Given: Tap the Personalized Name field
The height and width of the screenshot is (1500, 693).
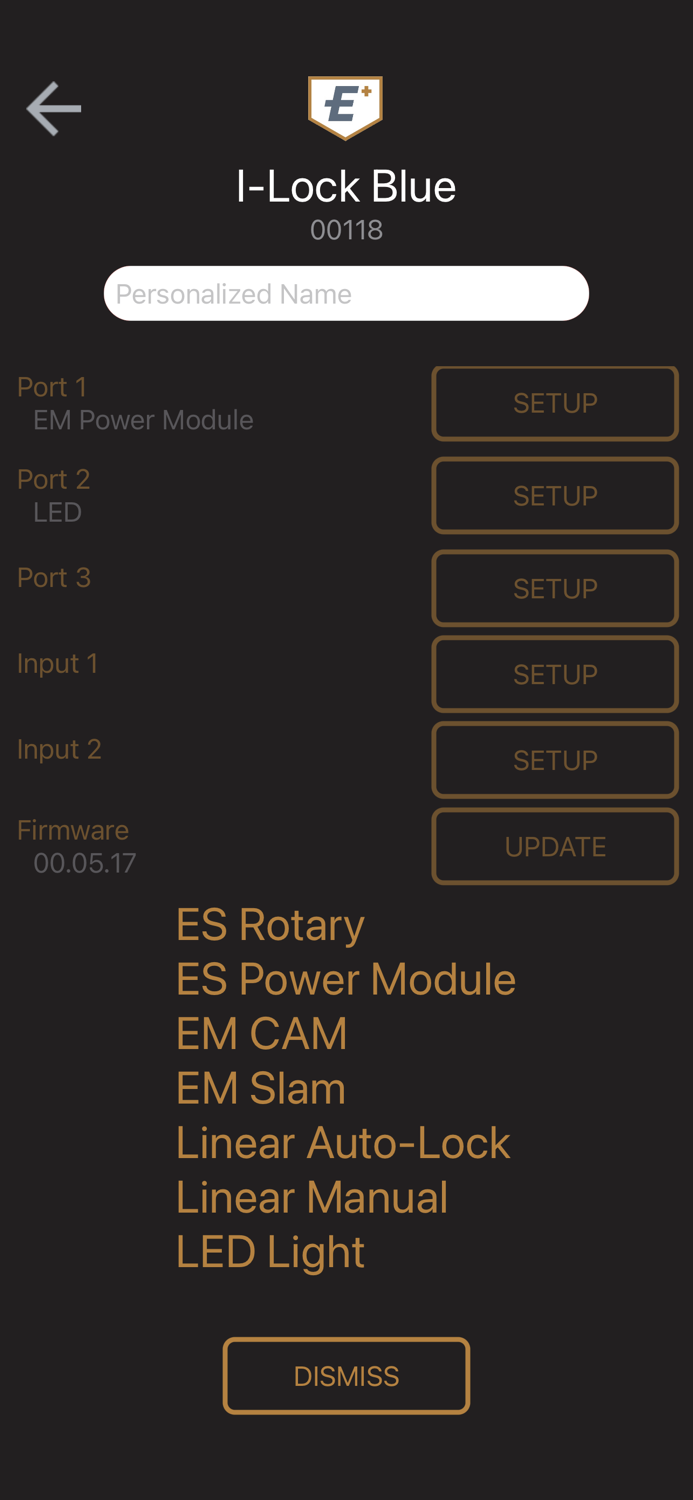Looking at the screenshot, I should point(346,293).
